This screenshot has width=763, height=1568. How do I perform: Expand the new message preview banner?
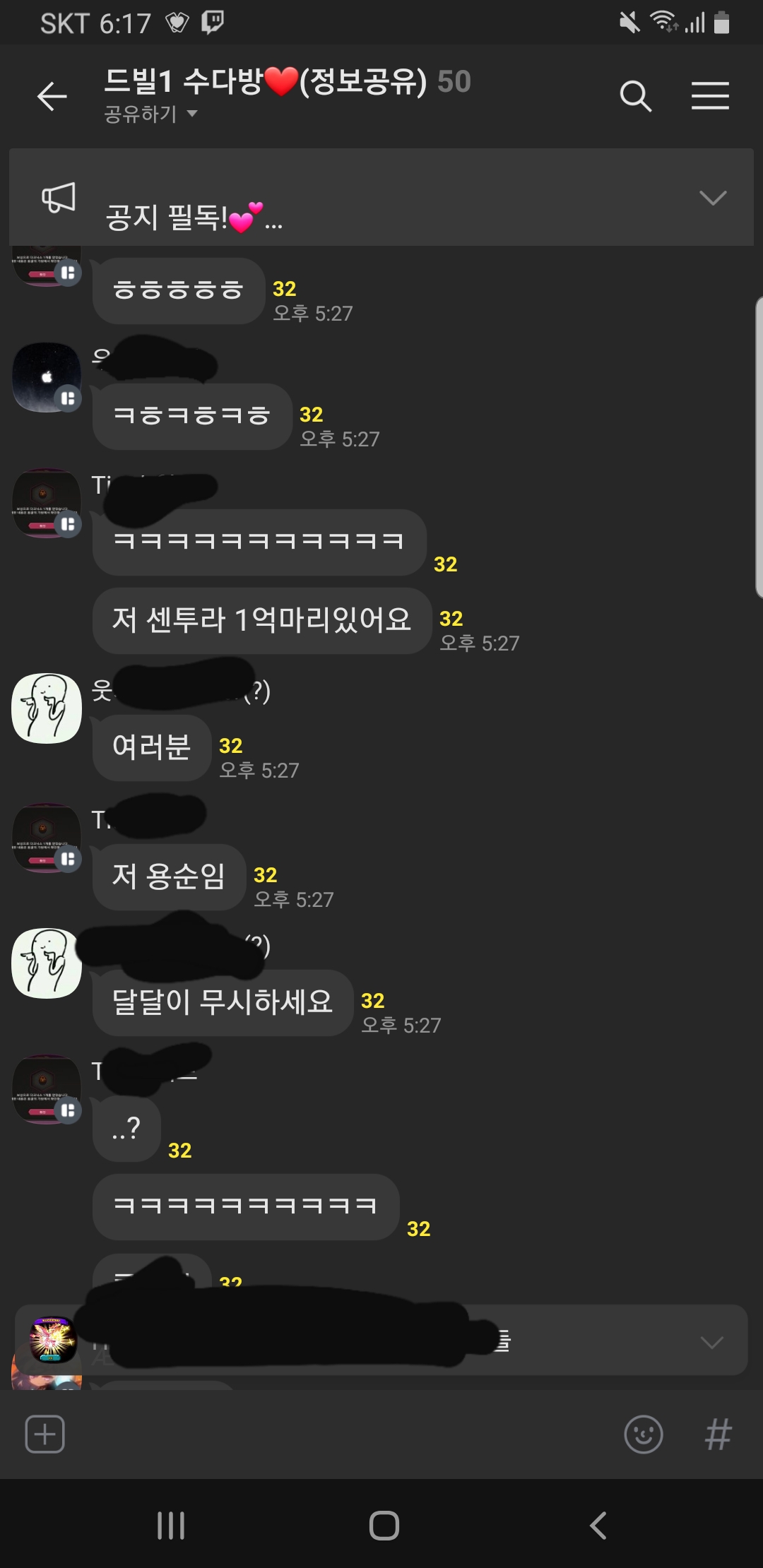[x=711, y=1342]
